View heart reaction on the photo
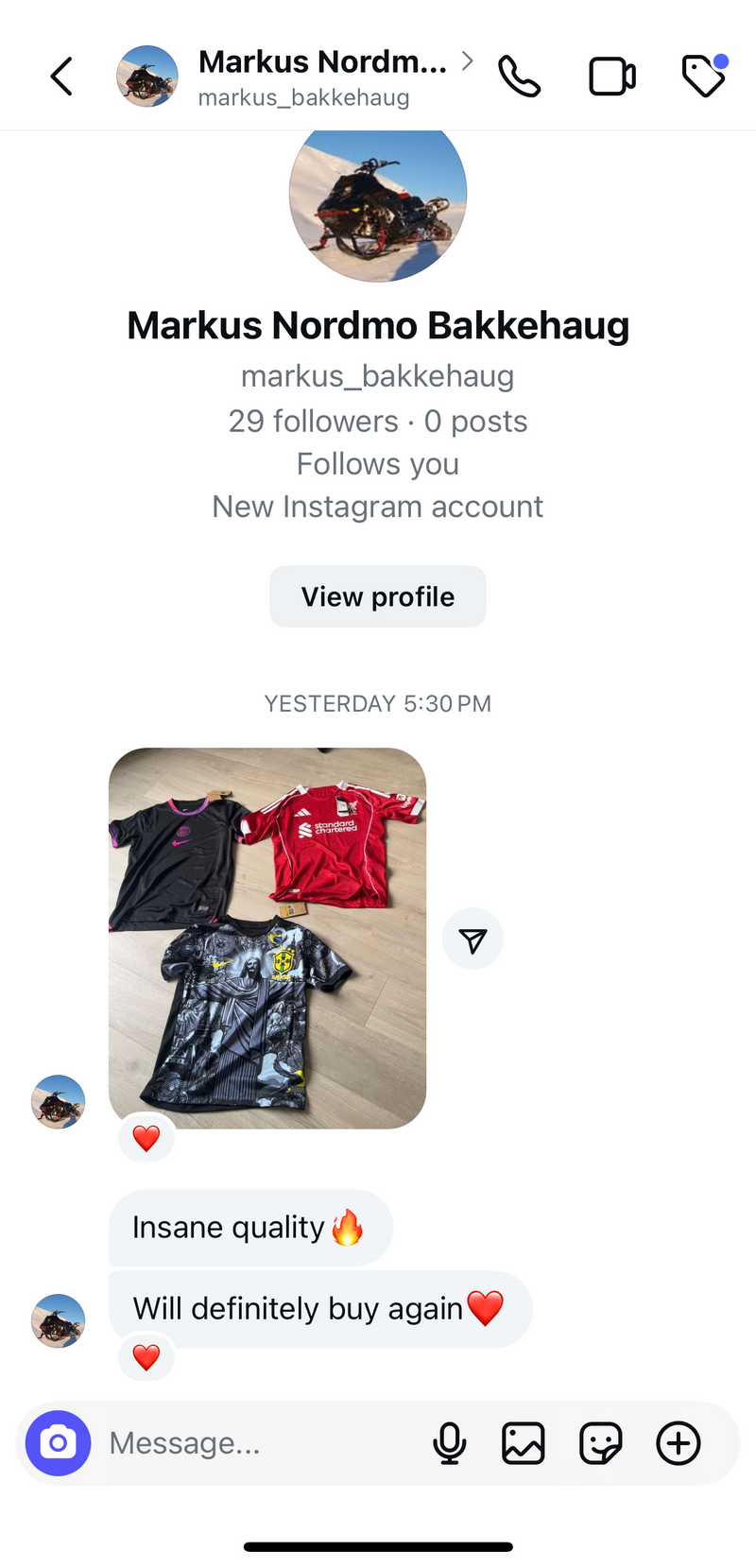 [x=146, y=1138]
